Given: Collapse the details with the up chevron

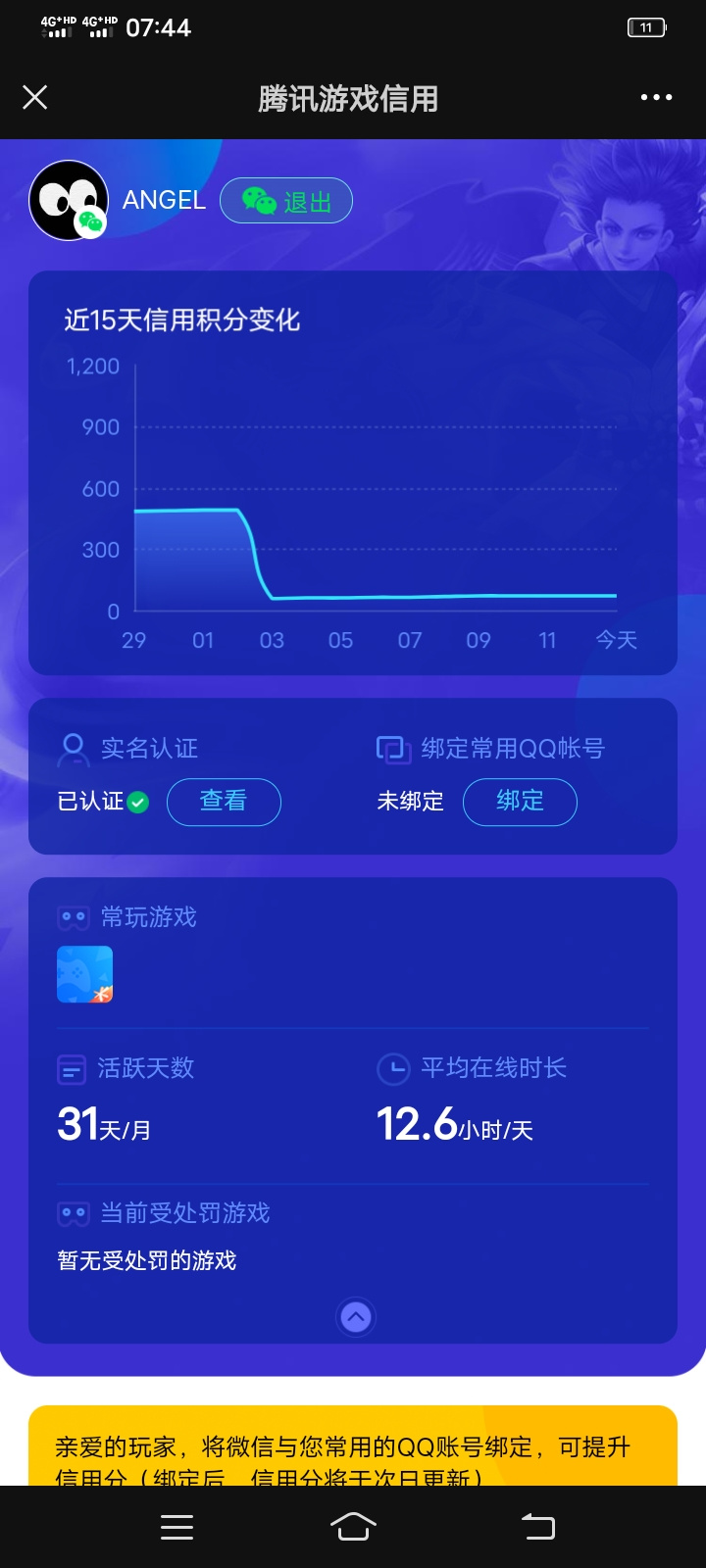Looking at the screenshot, I should (x=356, y=1317).
